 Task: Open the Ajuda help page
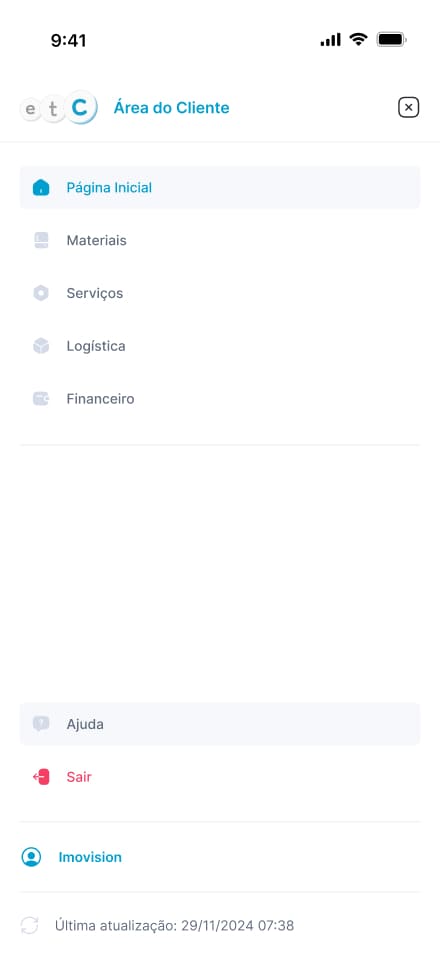(220, 724)
